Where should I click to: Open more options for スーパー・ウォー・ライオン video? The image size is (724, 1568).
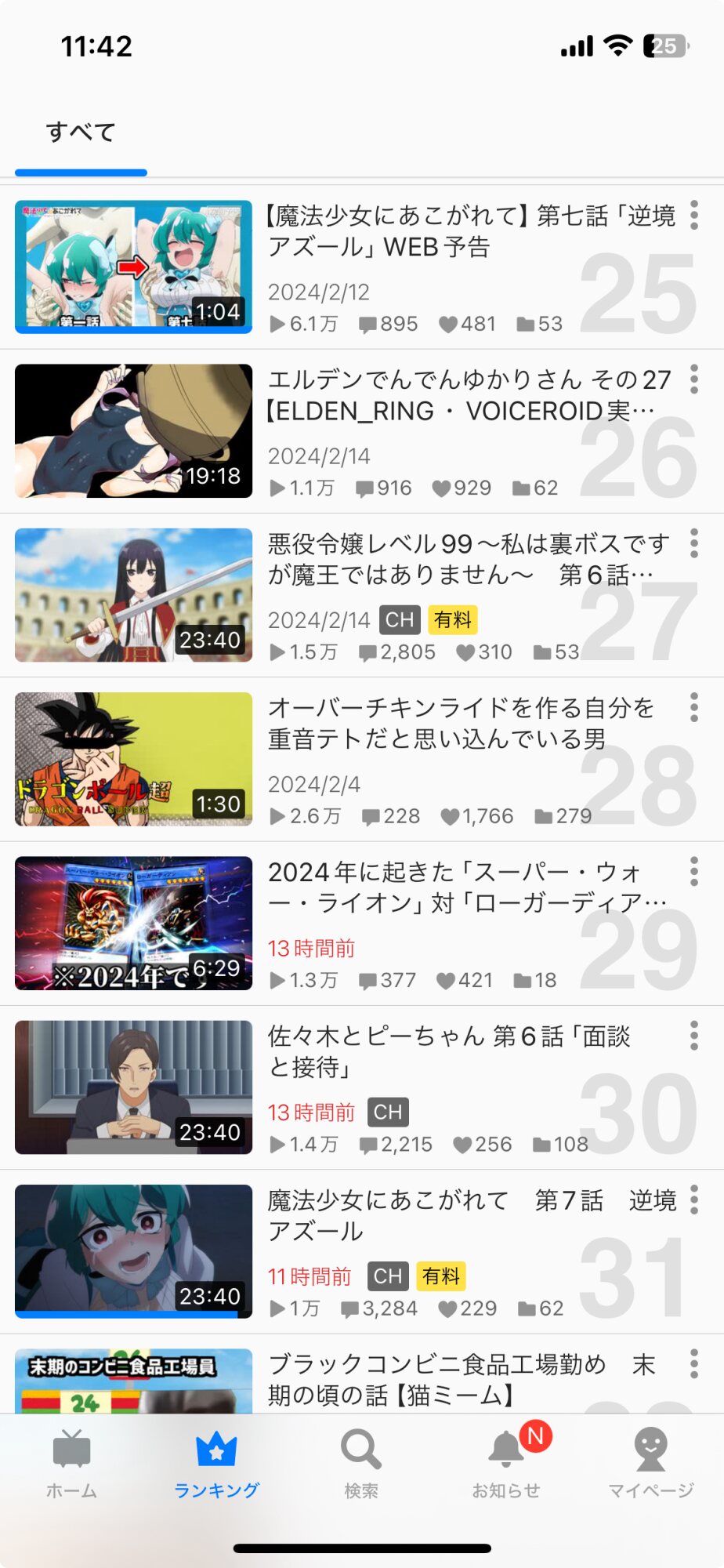point(693,871)
